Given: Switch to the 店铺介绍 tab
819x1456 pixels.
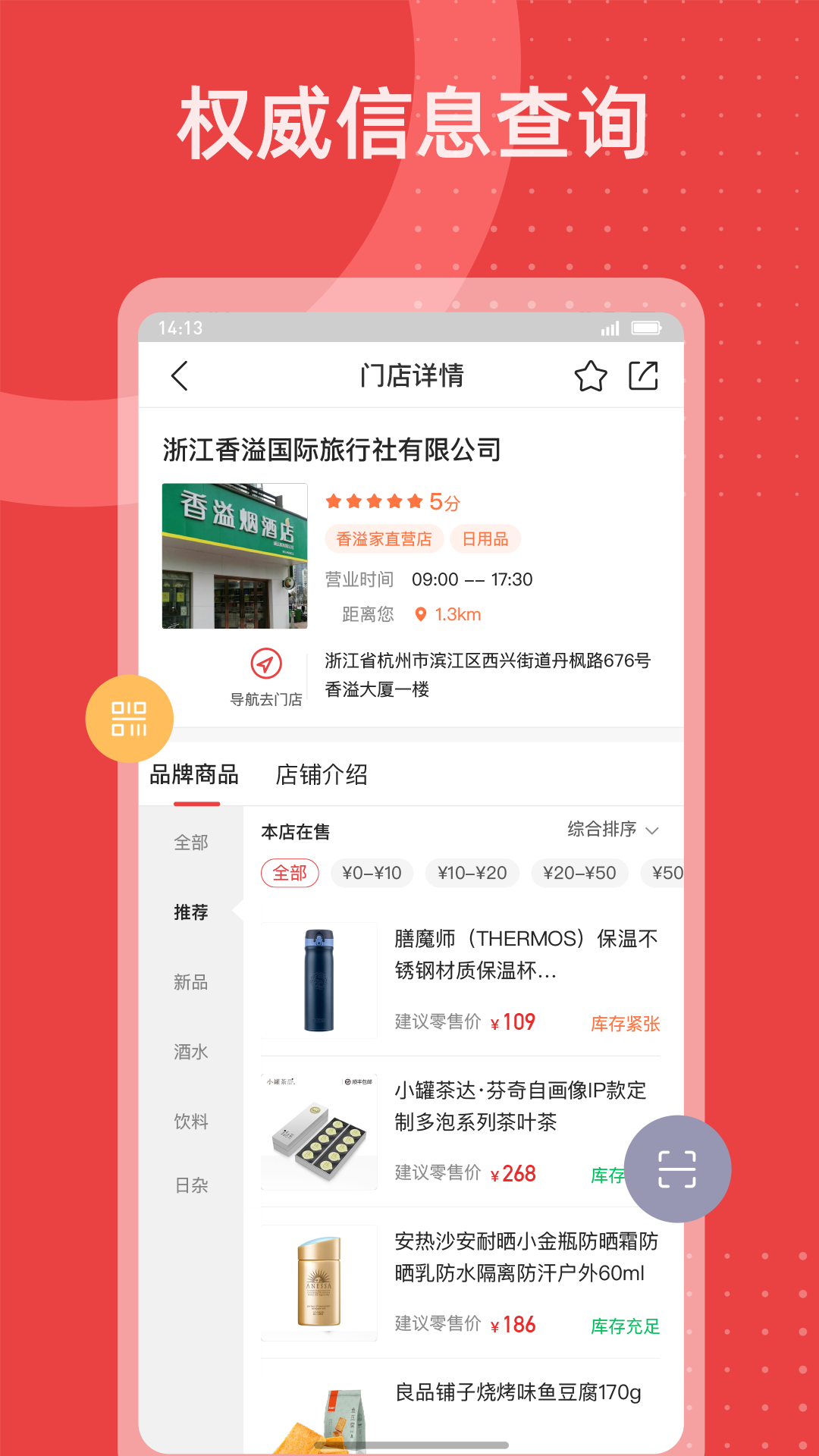Looking at the screenshot, I should coord(322,775).
